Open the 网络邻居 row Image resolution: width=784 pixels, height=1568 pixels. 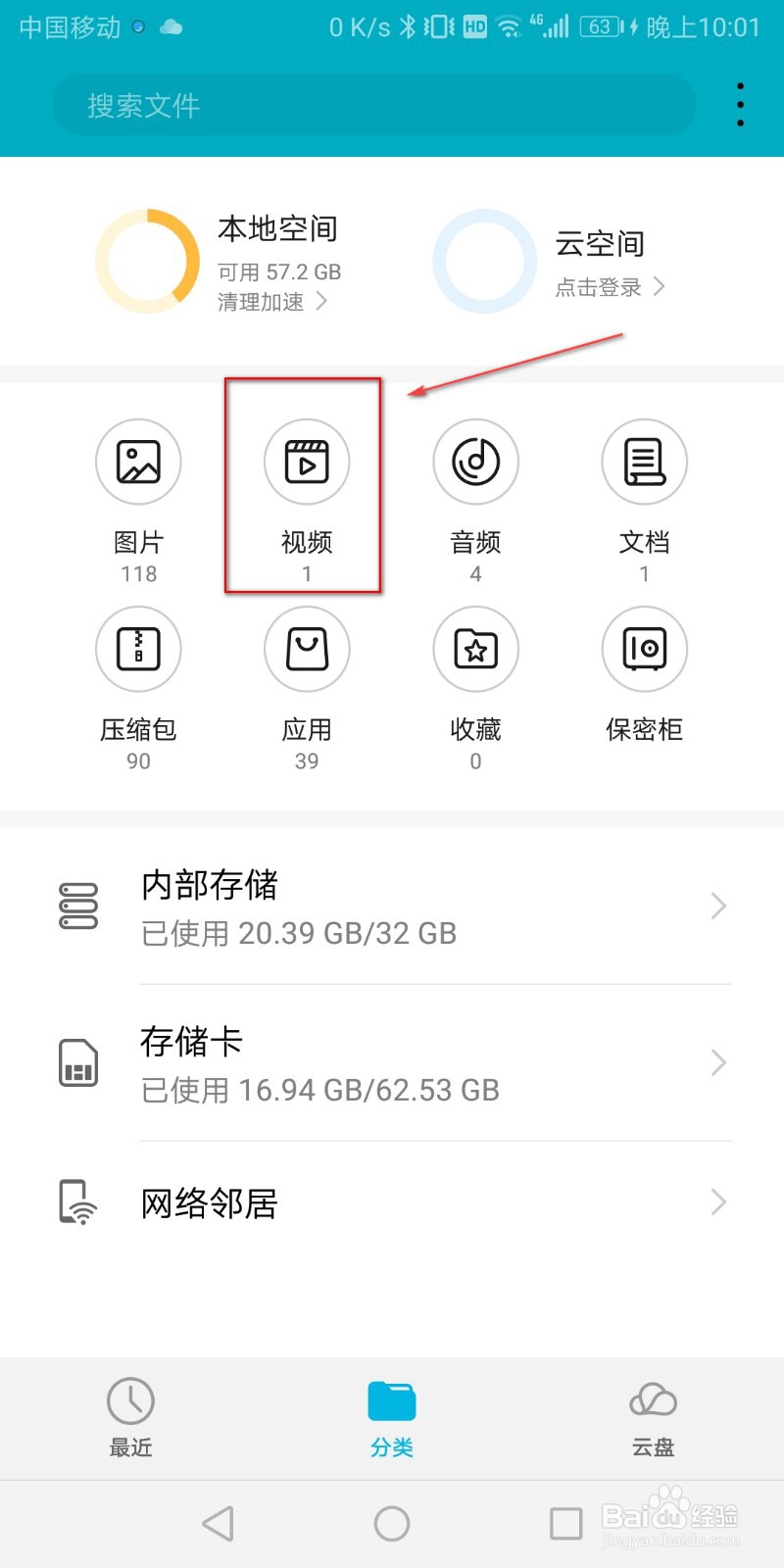[392, 1202]
